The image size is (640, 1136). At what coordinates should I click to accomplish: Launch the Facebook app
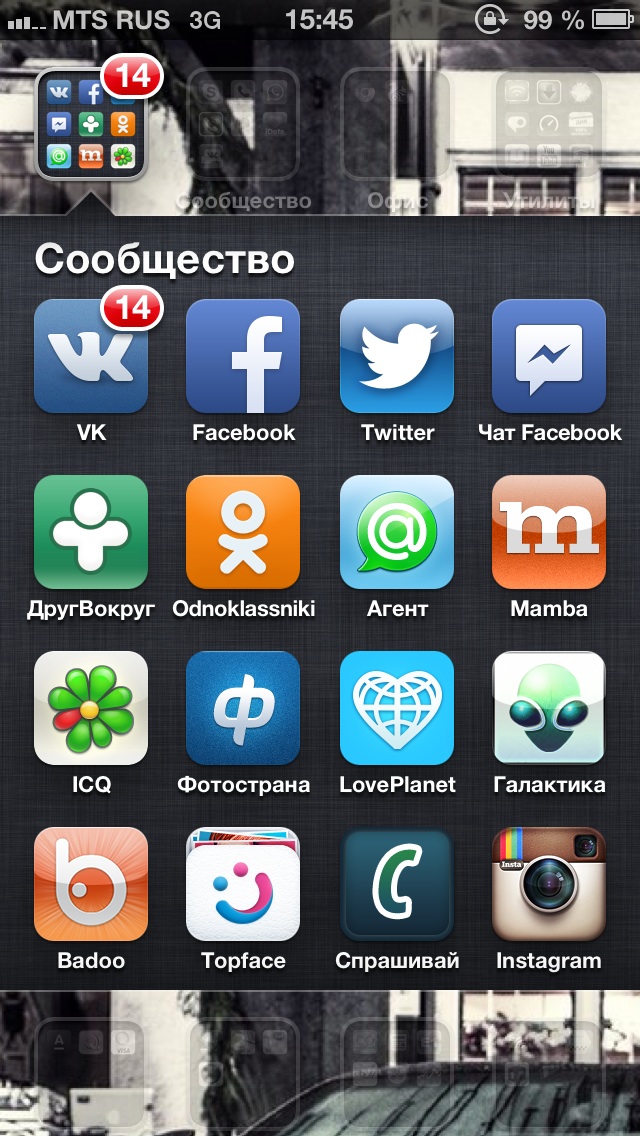(x=243, y=357)
